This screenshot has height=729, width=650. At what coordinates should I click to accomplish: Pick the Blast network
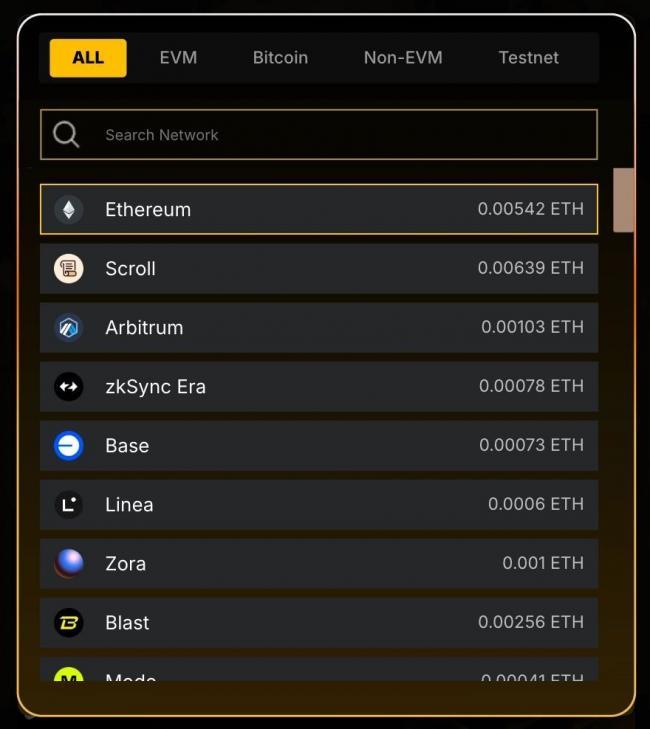point(318,622)
